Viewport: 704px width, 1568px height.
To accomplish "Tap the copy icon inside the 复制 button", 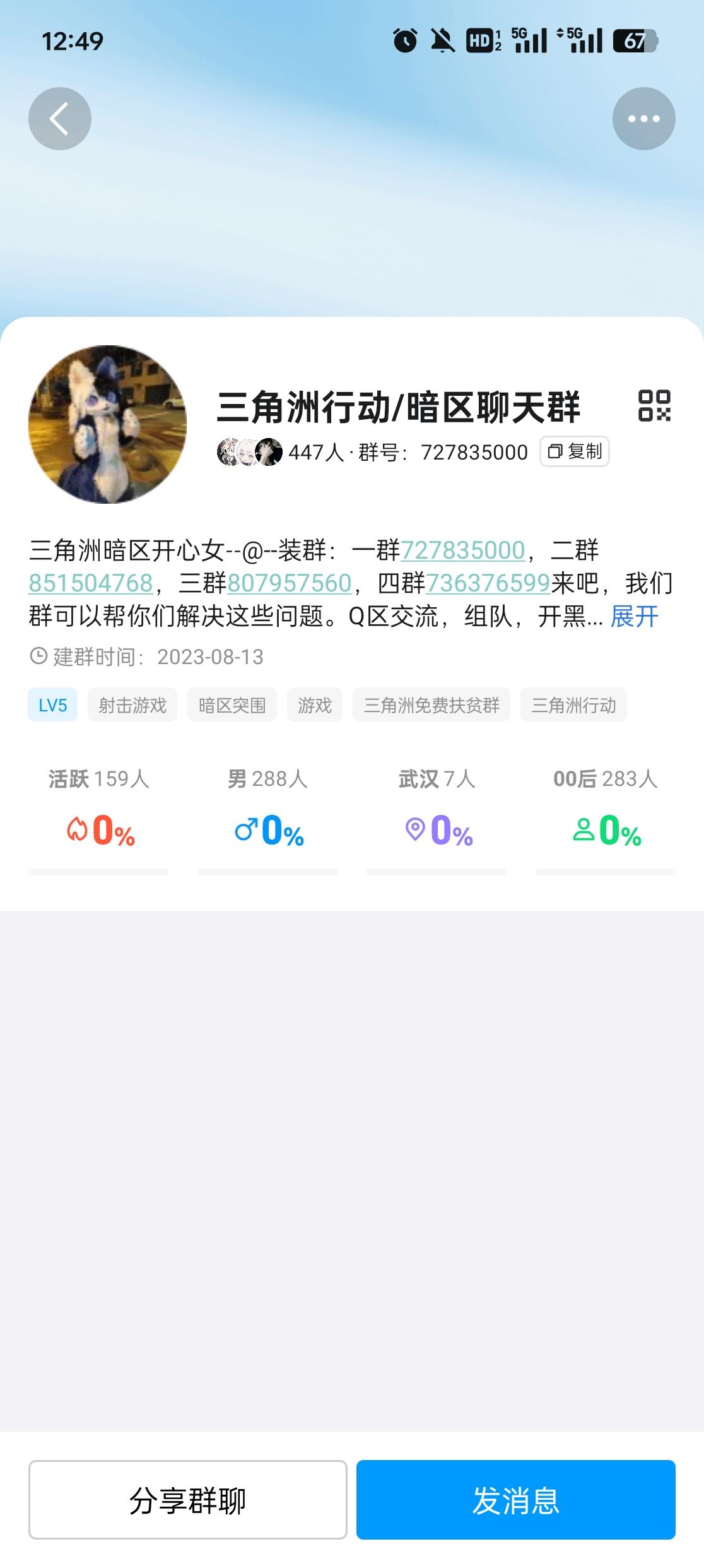I will [557, 451].
